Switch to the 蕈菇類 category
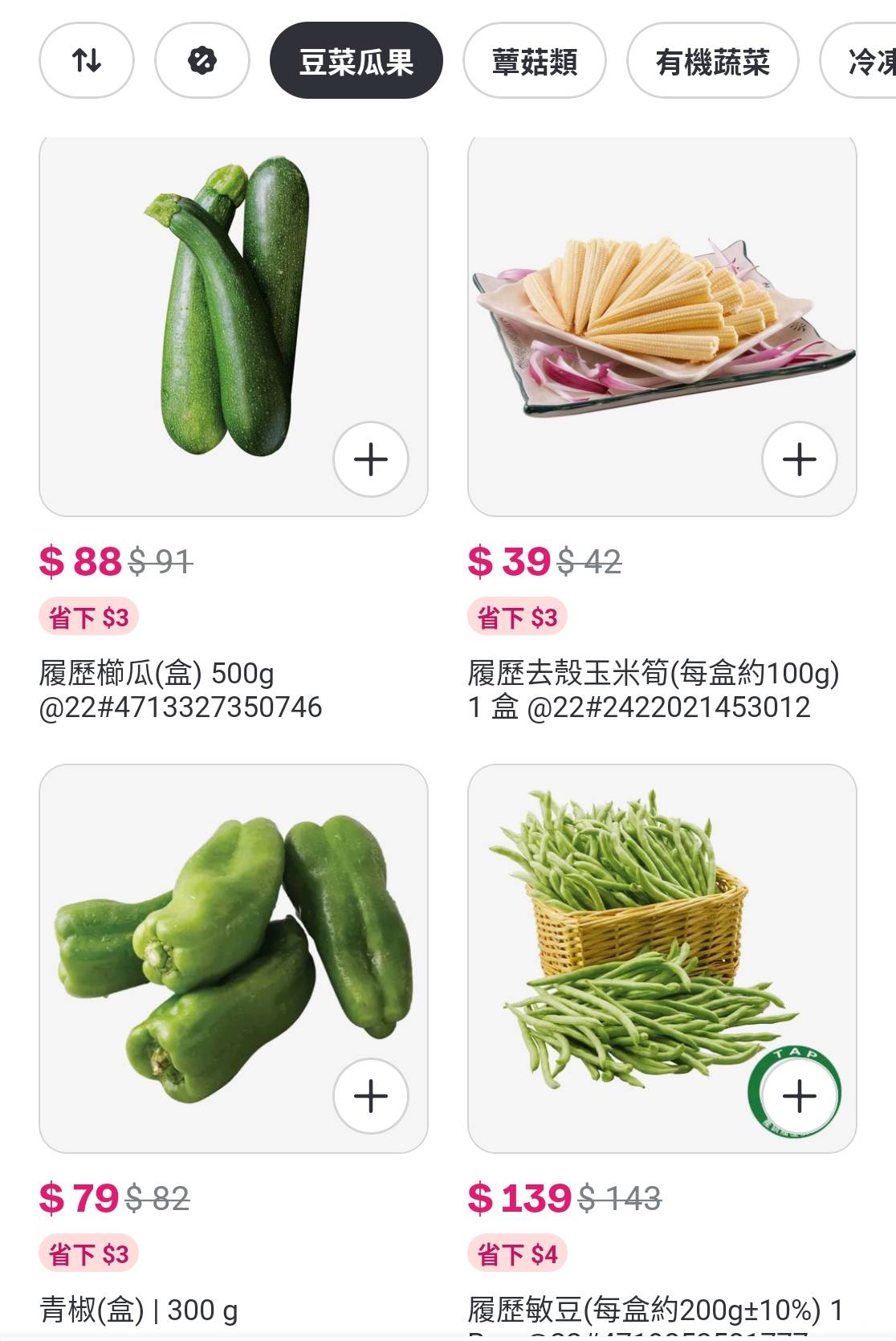 (x=535, y=60)
